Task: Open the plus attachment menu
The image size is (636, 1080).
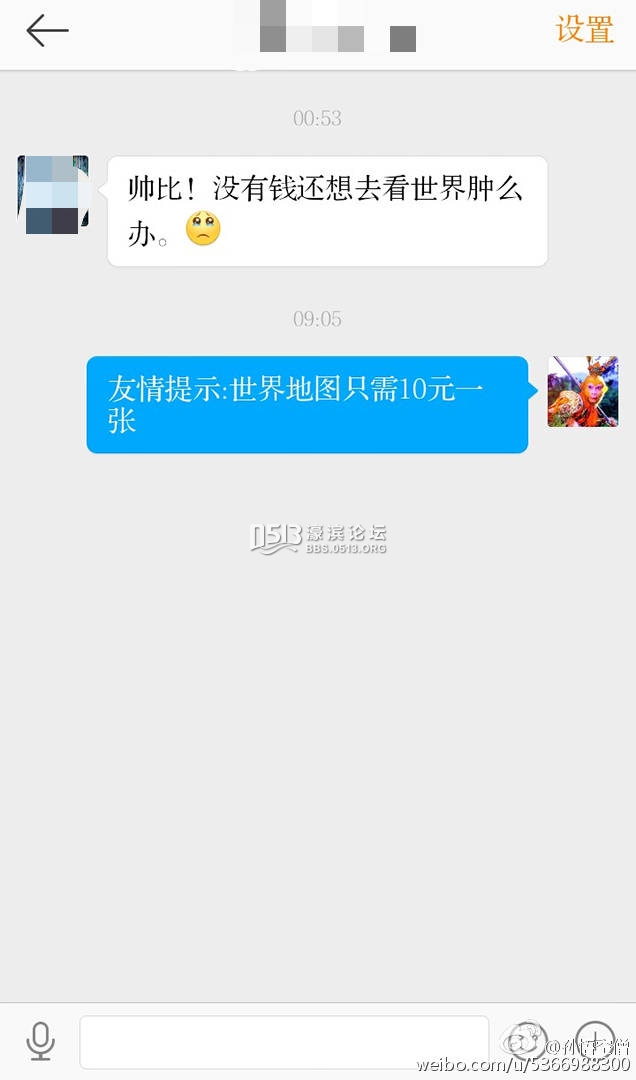Action: (x=595, y=1041)
